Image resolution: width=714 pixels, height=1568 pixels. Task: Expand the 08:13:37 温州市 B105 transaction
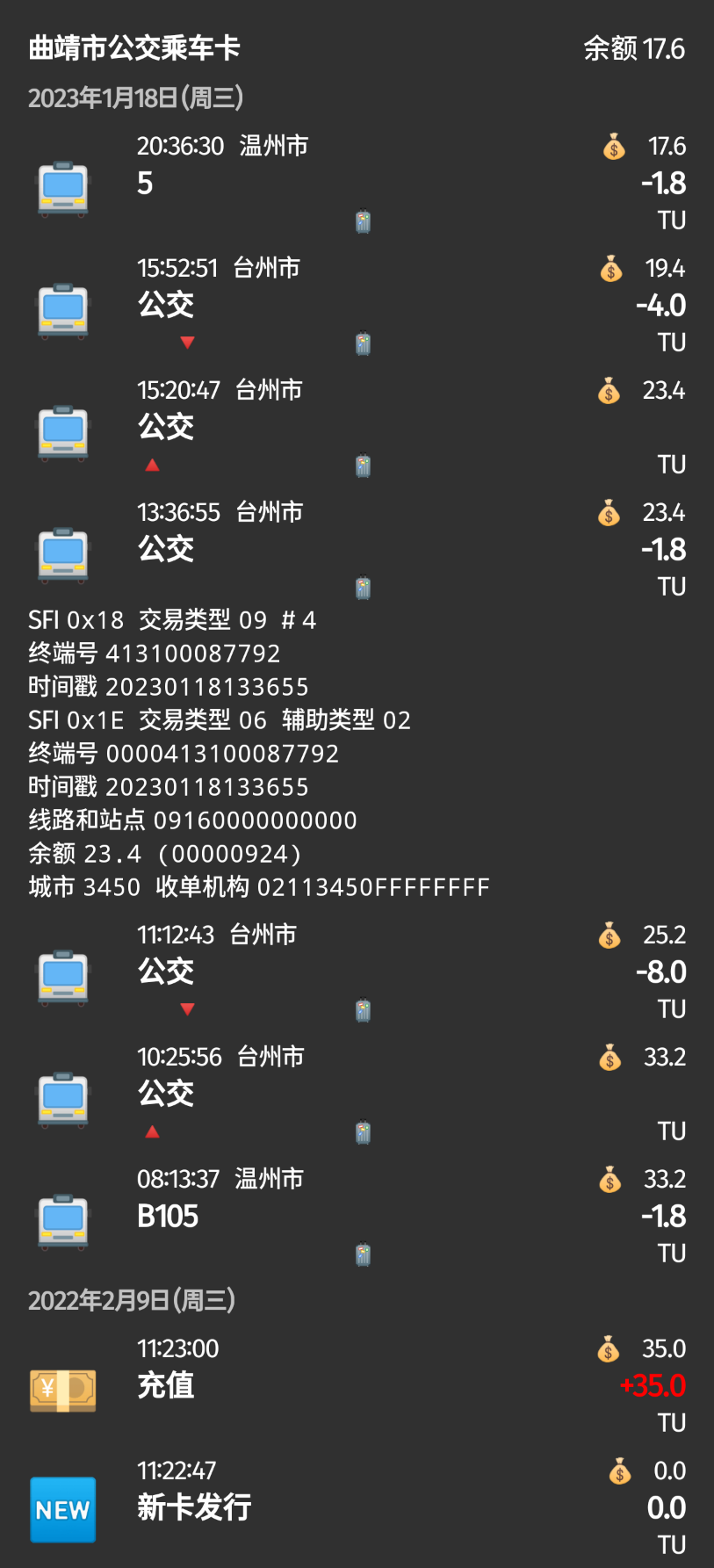click(x=357, y=1216)
